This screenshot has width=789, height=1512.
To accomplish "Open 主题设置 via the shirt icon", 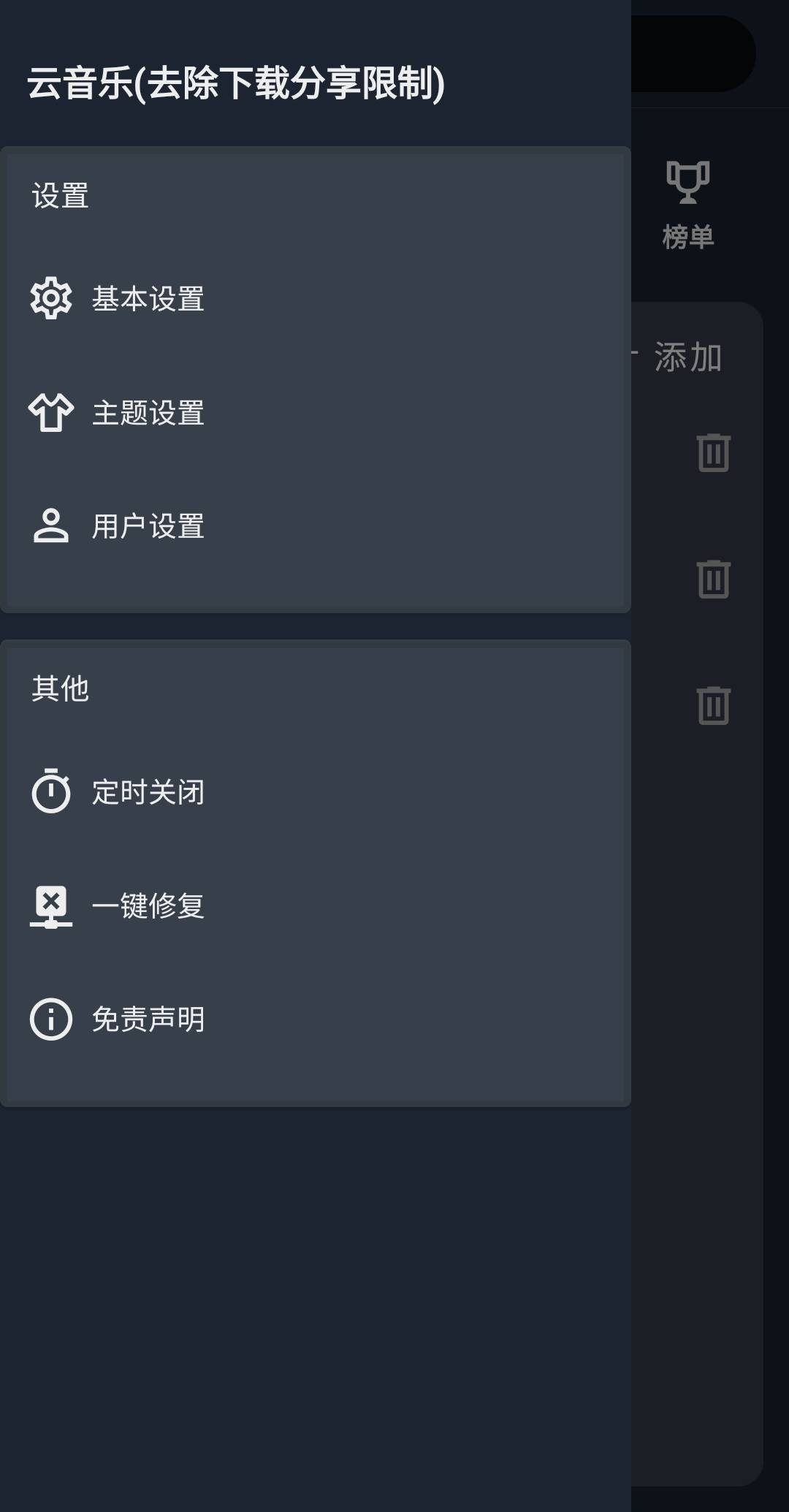I will pos(51,413).
